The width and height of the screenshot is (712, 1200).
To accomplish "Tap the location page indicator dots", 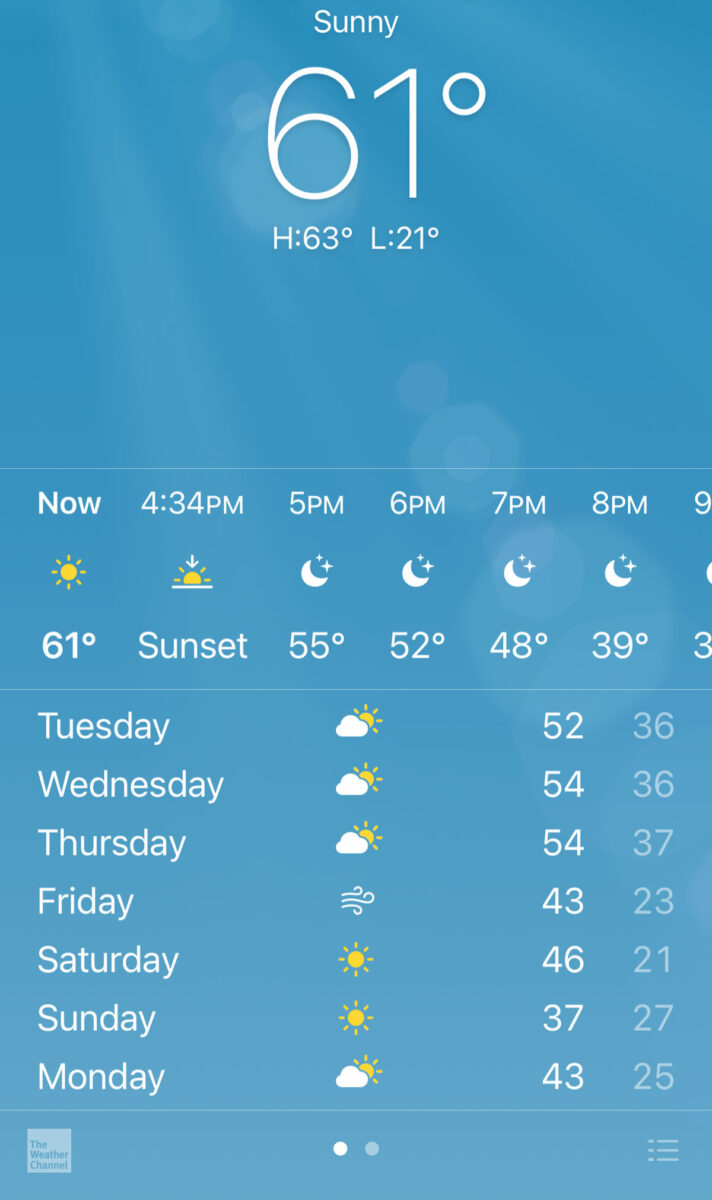I will point(356,1149).
